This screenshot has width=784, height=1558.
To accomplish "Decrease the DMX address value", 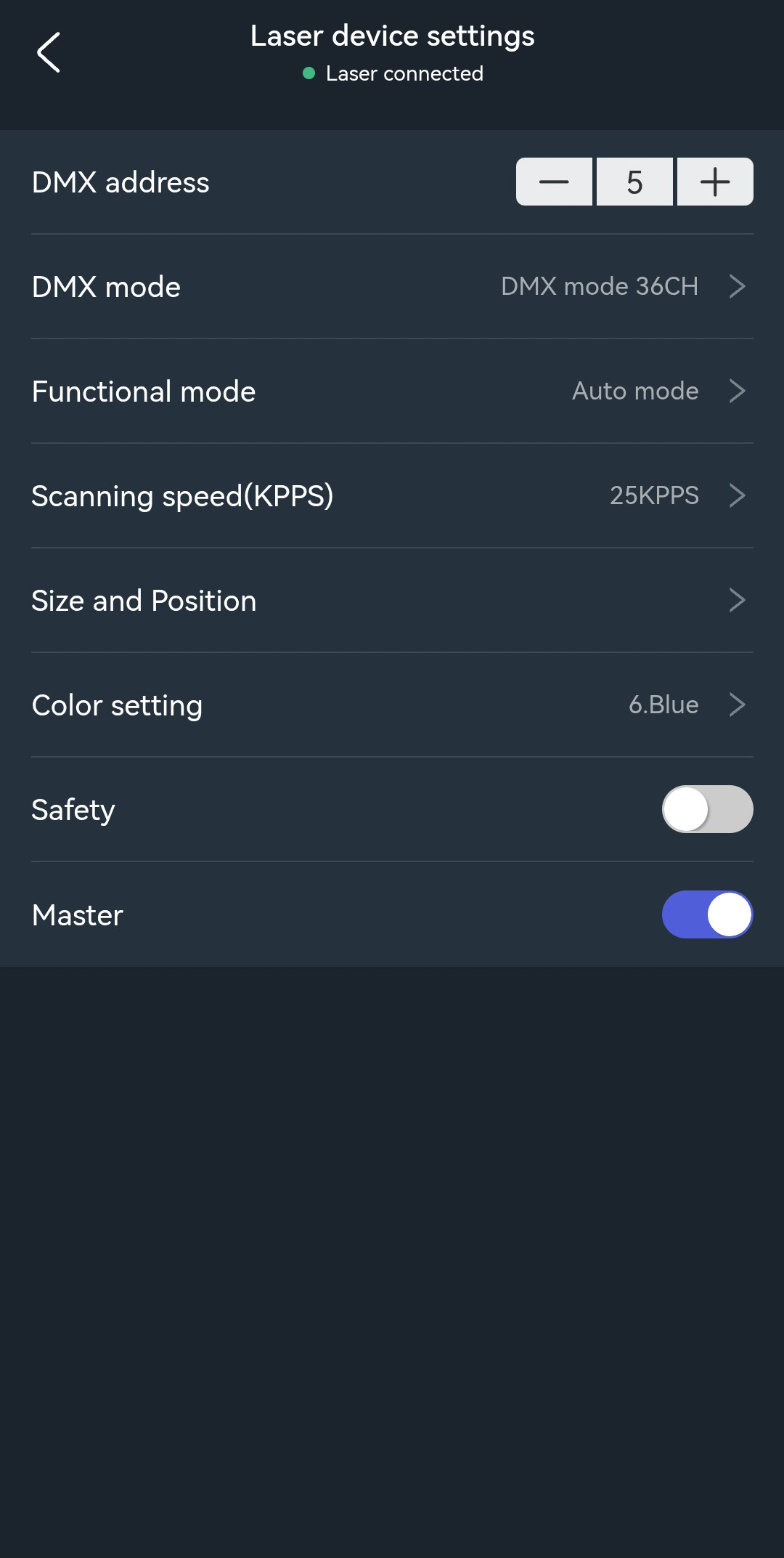I will pos(554,182).
